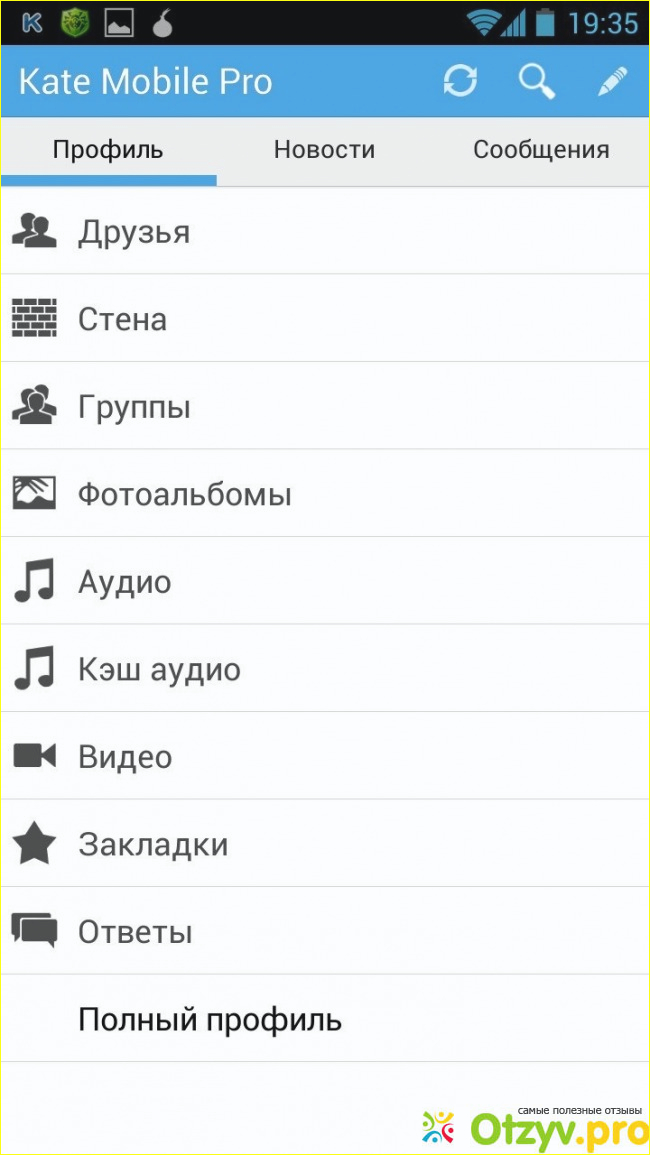This screenshot has width=650, height=1155.
Task: Select the Профиль tab
Action: 108,150
